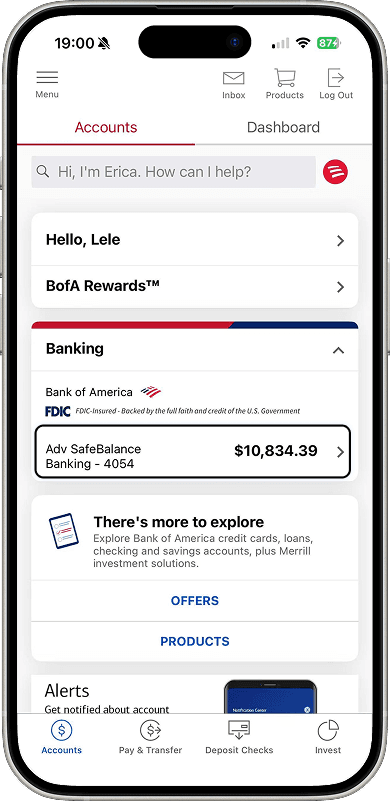Launch Erica with the red icon

click(335, 172)
